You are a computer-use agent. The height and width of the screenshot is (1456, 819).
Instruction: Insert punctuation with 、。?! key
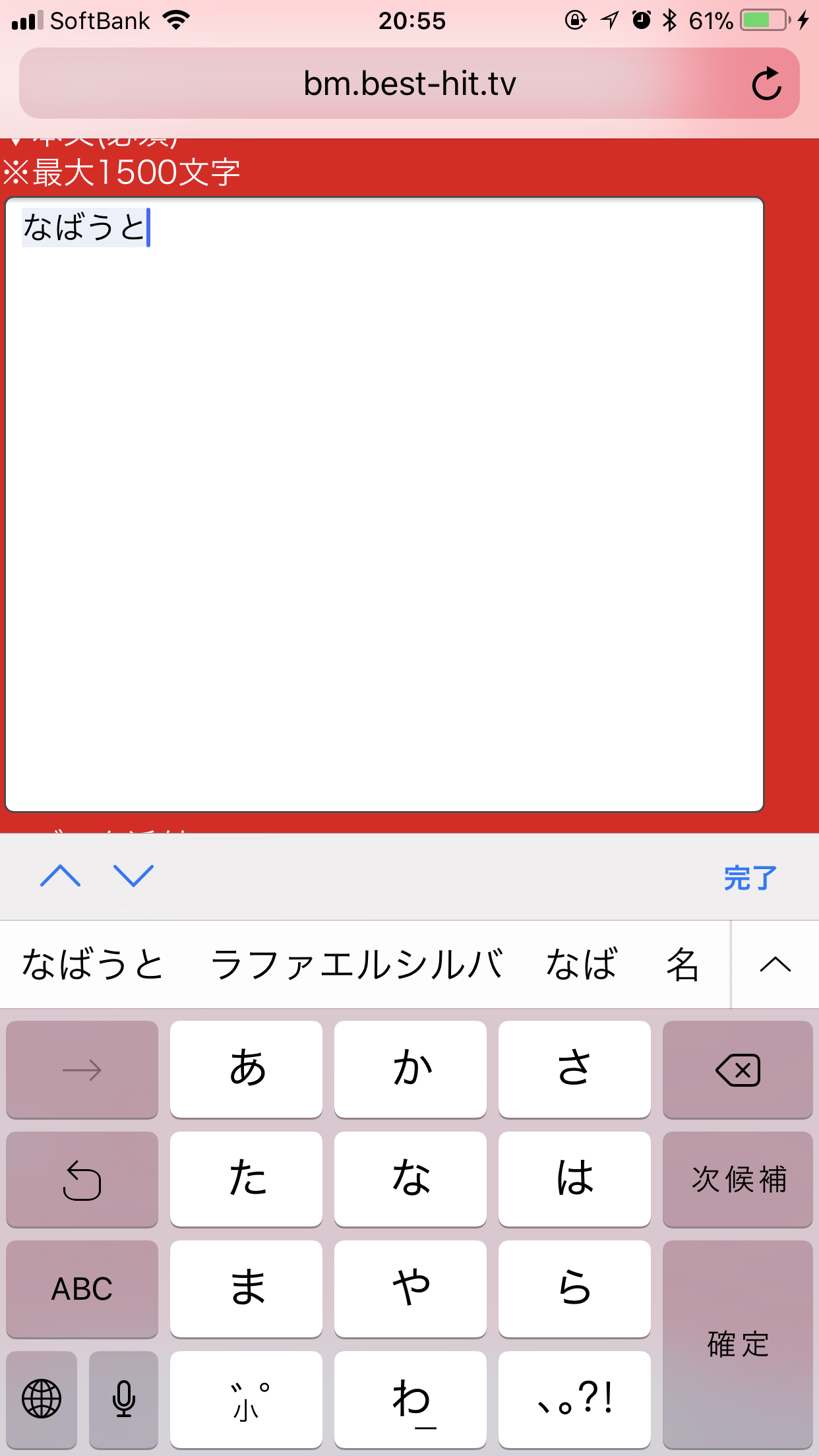[x=574, y=1399]
